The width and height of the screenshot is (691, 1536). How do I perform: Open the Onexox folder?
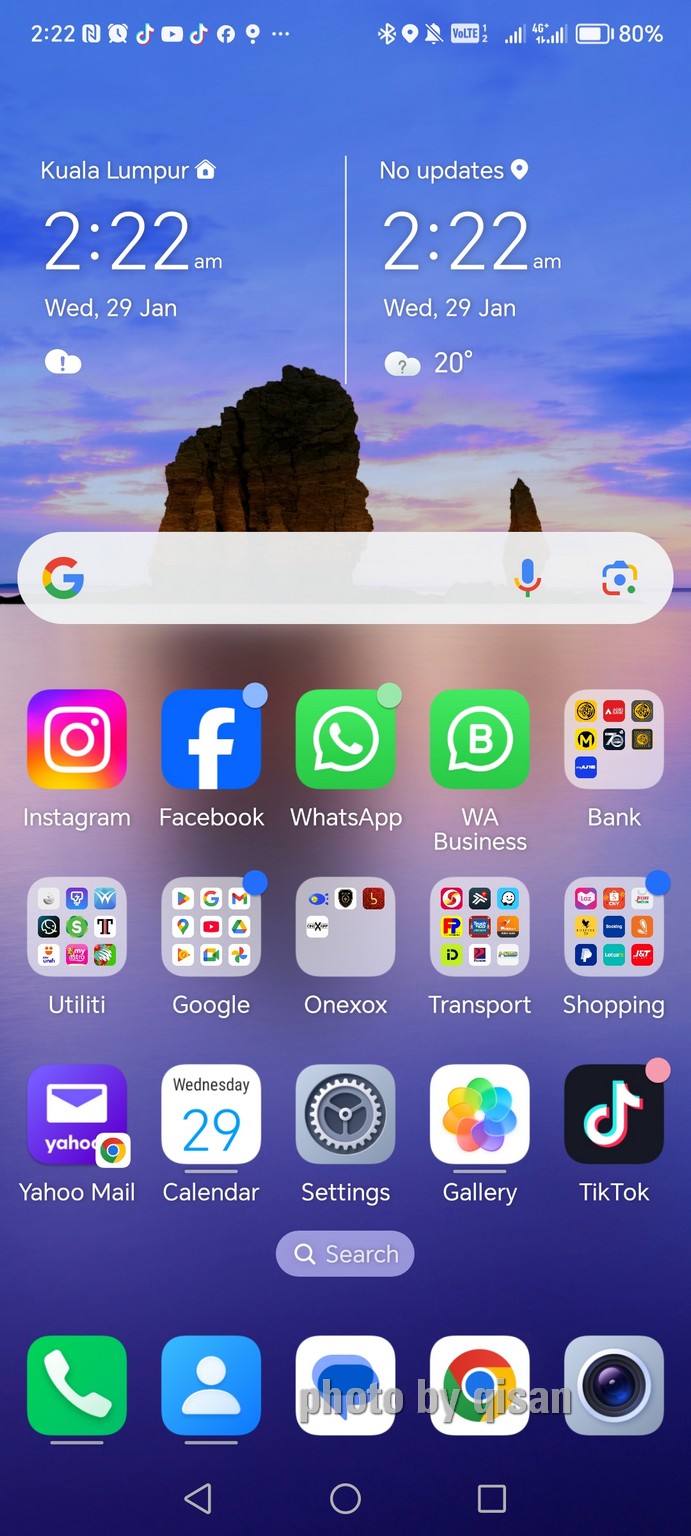tap(345, 927)
